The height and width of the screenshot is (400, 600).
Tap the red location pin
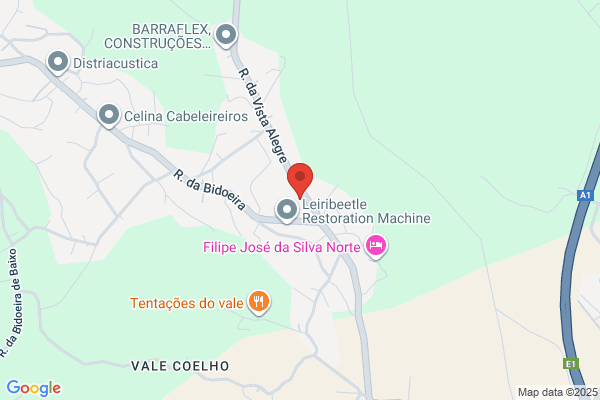pos(300,180)
